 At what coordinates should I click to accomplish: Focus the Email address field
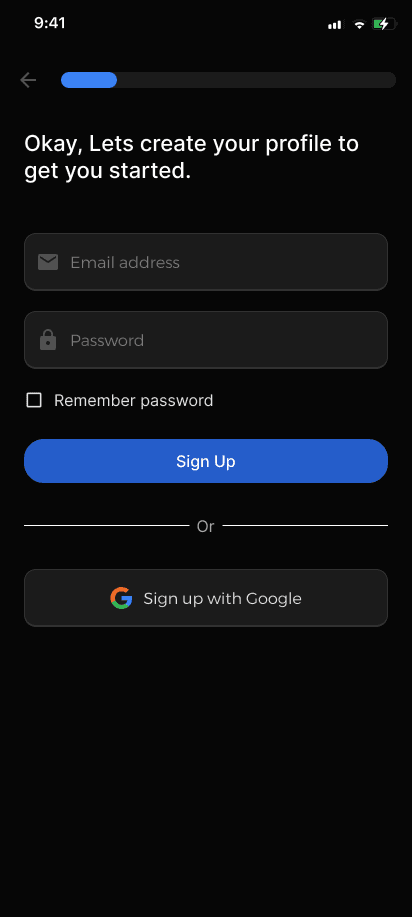pyautogui.click(x=206, y=262)
